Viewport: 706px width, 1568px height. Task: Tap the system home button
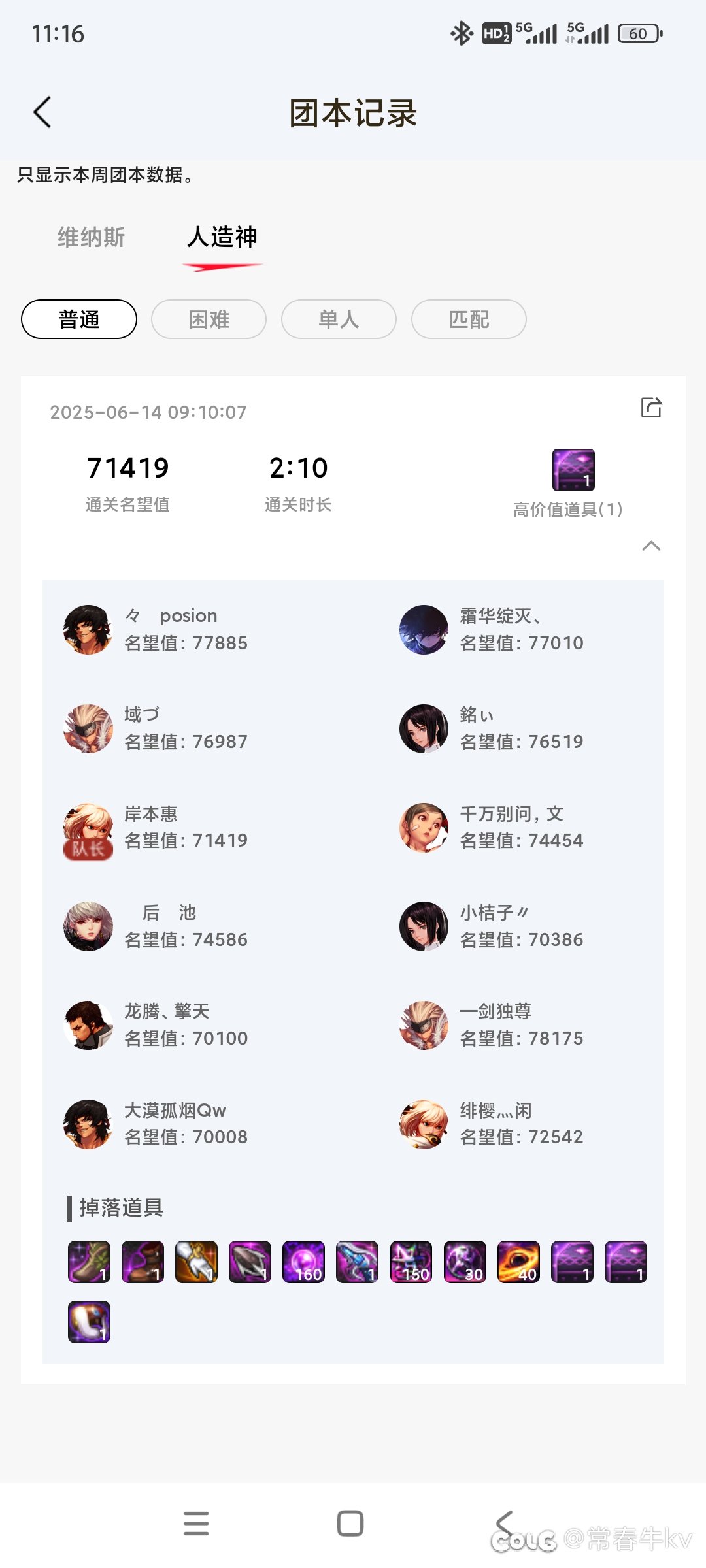[x=350, y=1524]
